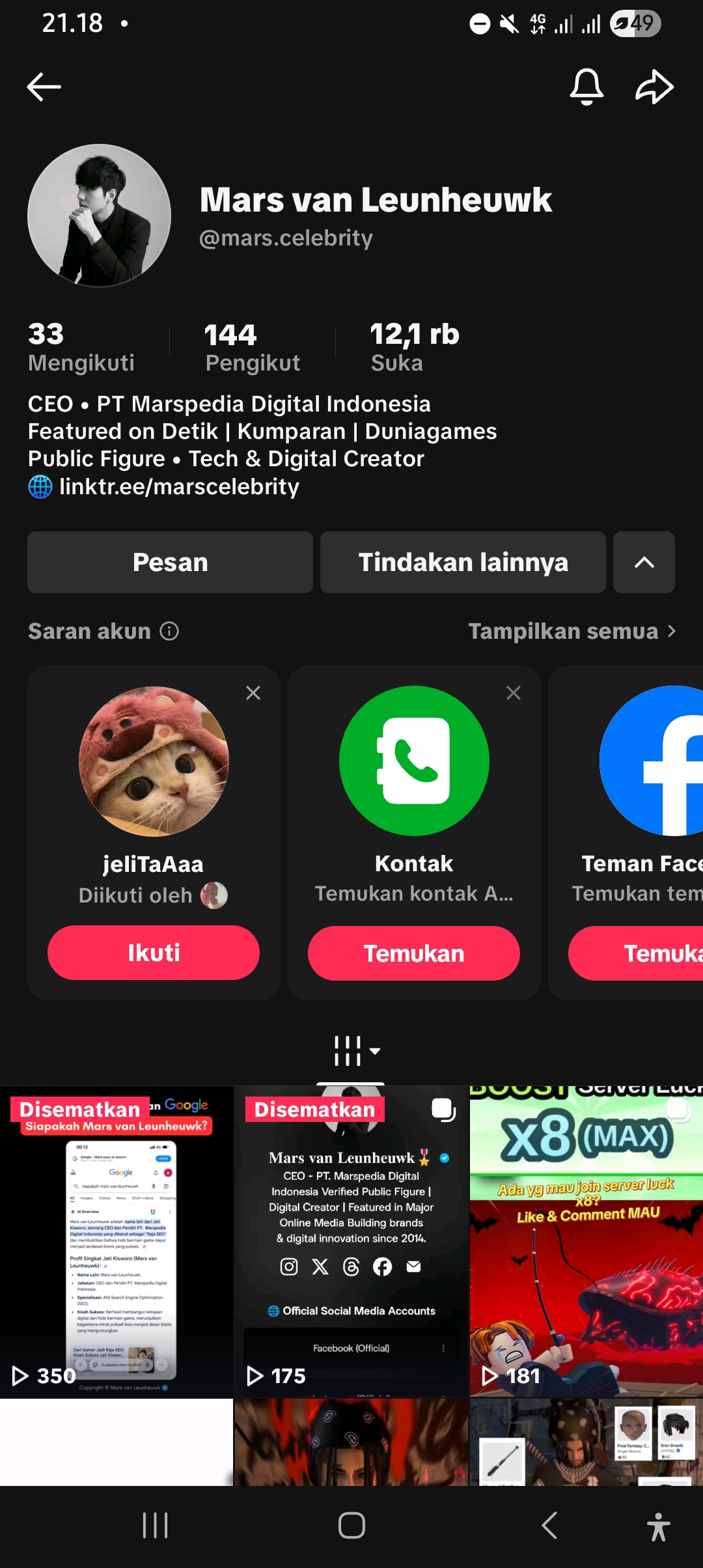
Task: Dismiss the jeliTaAaa suggestion
Action: 253,693
